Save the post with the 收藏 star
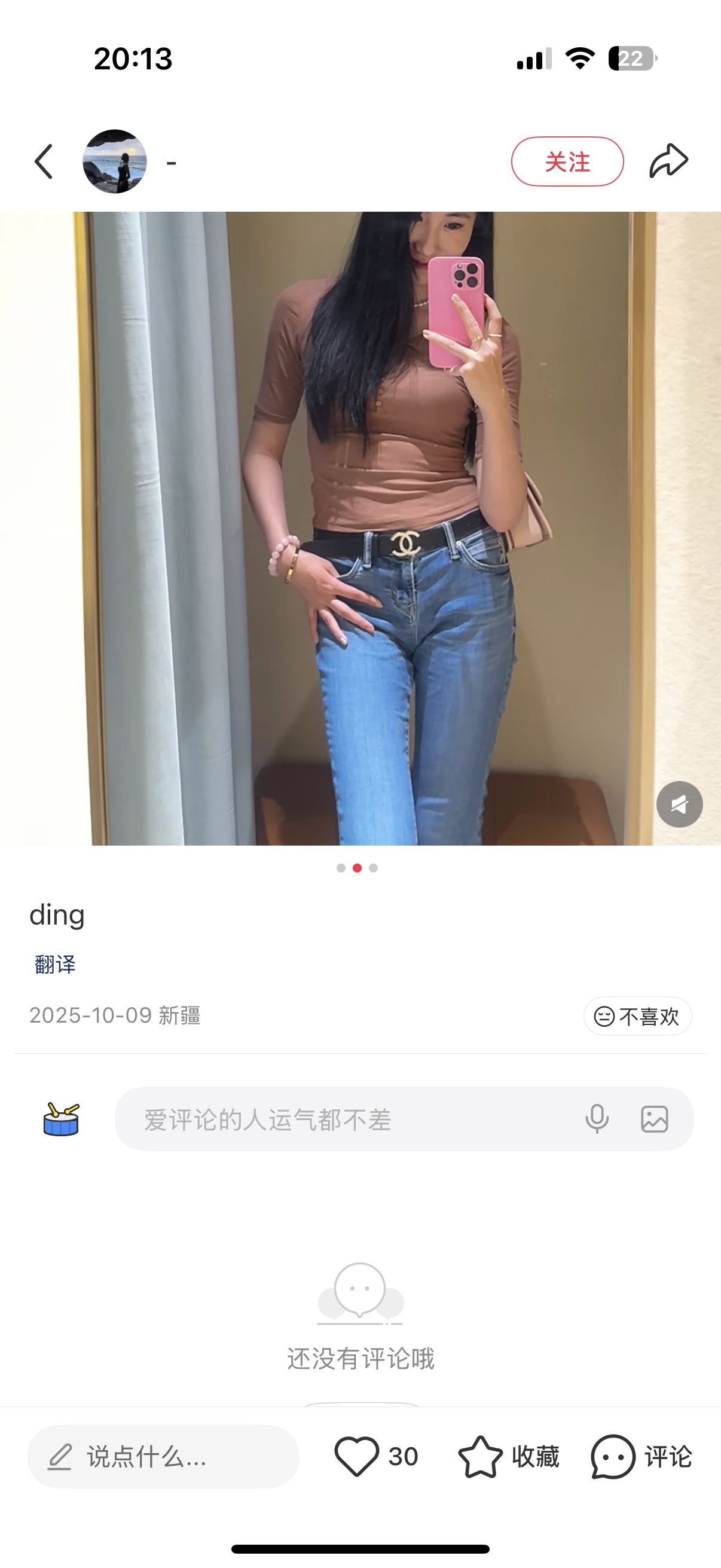 coord(481,1457)
